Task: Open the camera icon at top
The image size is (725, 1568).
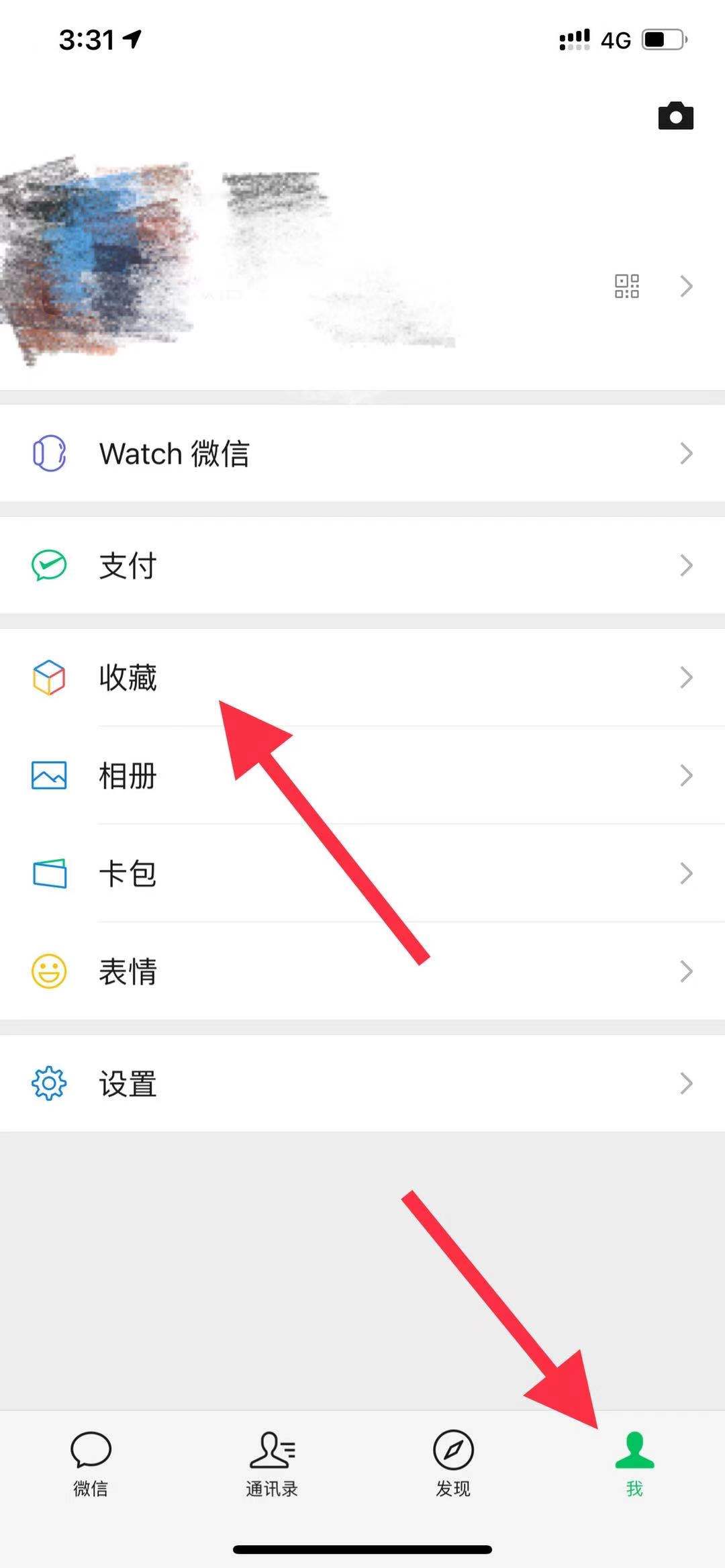Action: click(675, 116)
